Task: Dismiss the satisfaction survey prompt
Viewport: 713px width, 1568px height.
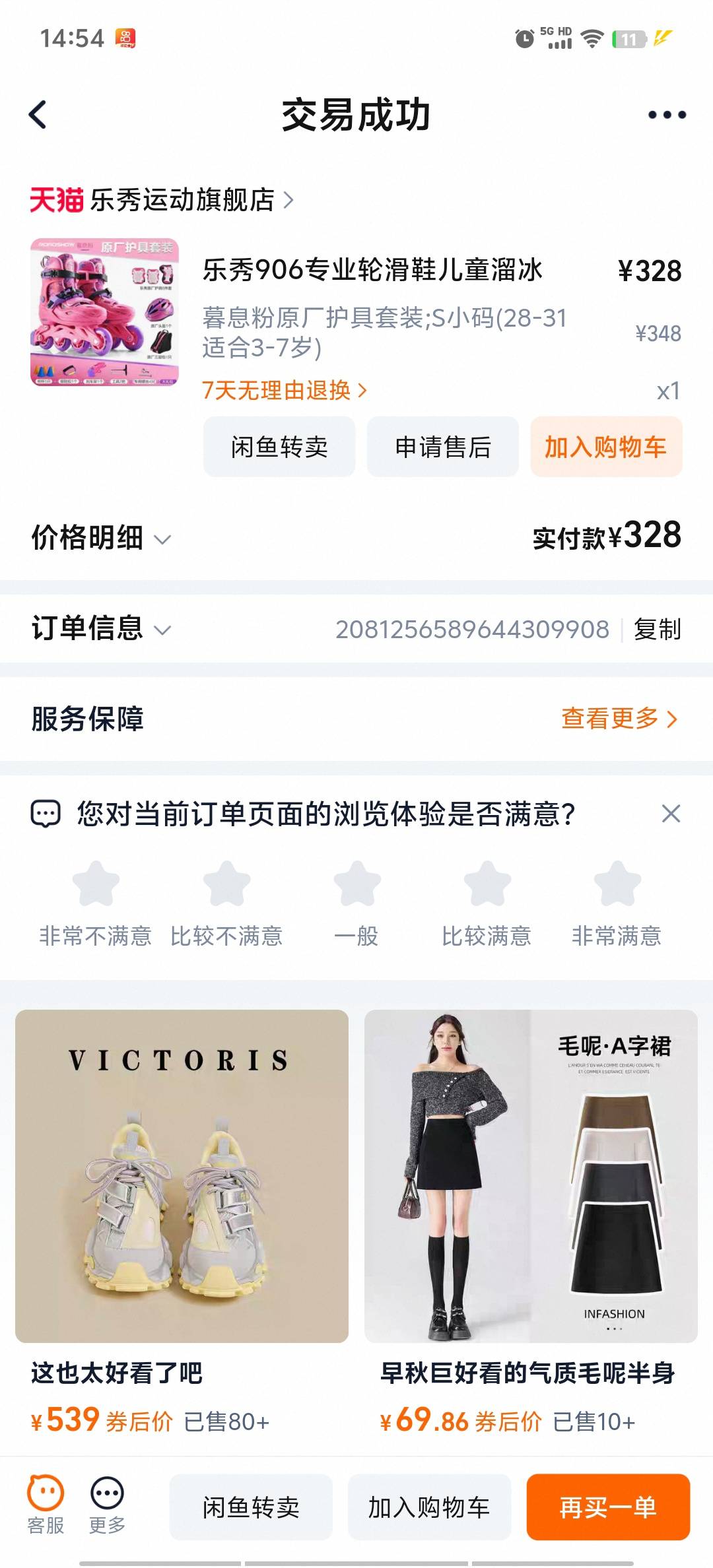Action: tap(671, 814)
